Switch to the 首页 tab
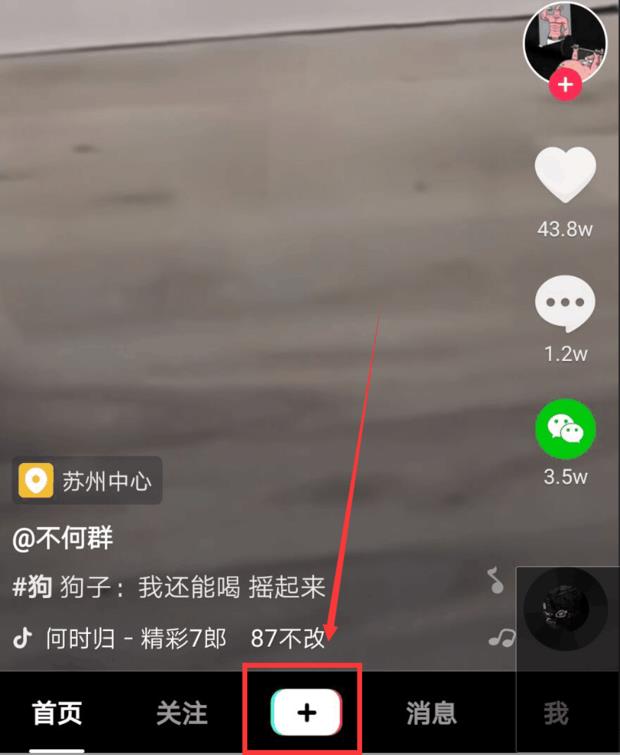This screenshot has width=620, height=755. point(57,713)
